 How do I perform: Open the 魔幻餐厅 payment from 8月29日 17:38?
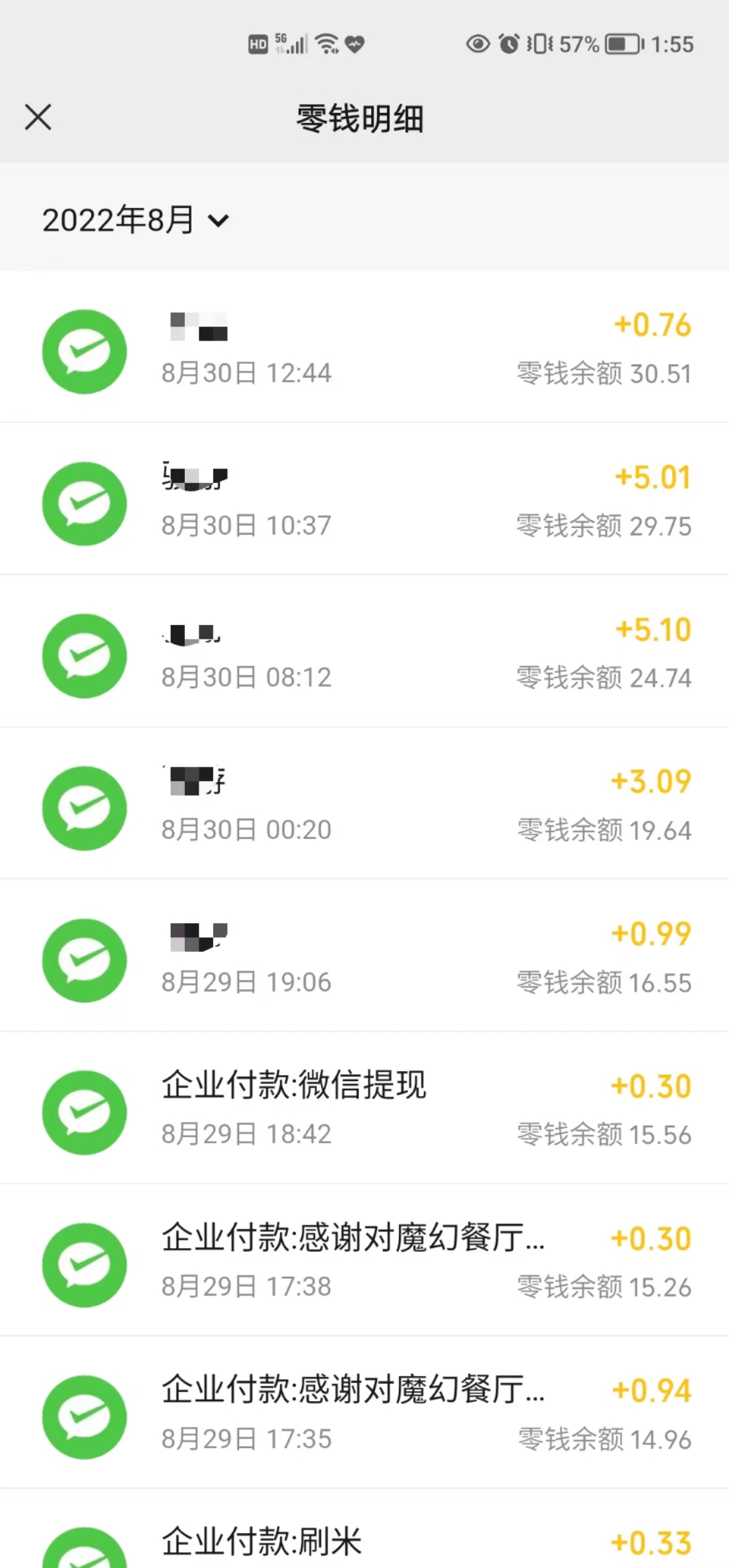pyautogui.click(x=364, y=1262)
